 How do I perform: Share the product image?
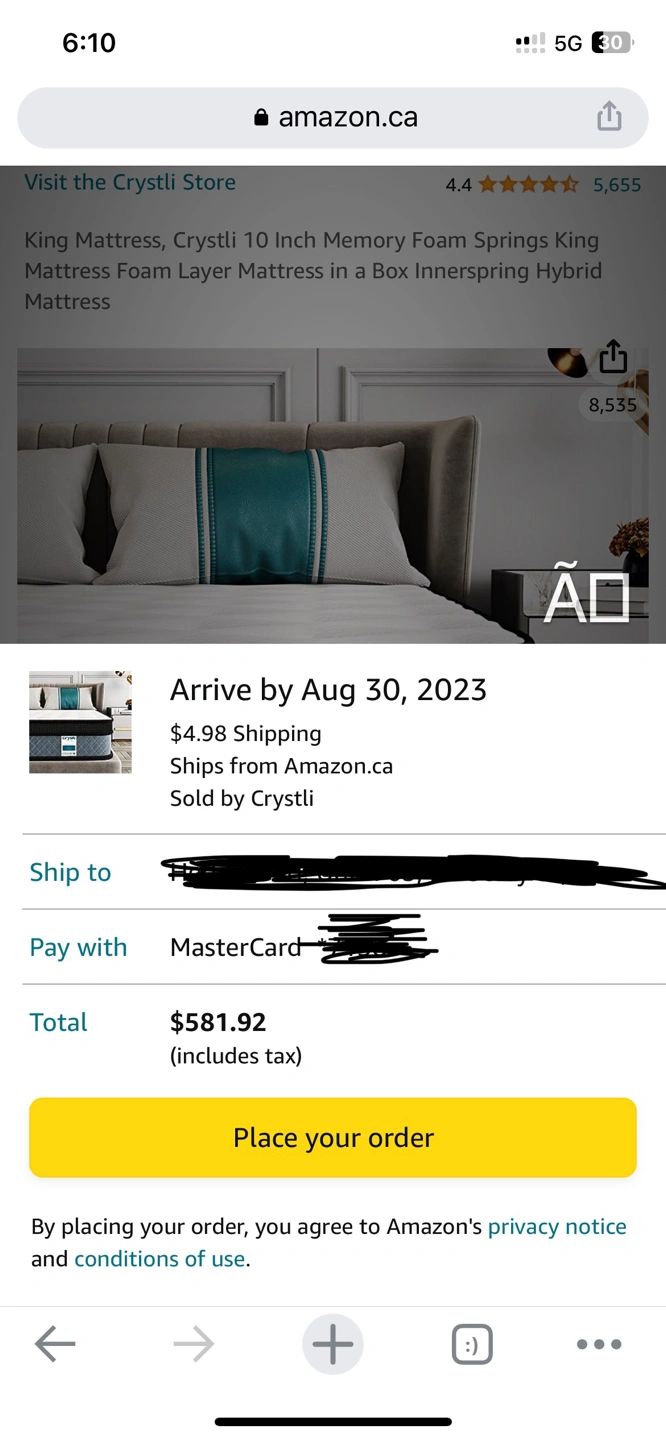[x=613, y=357]
